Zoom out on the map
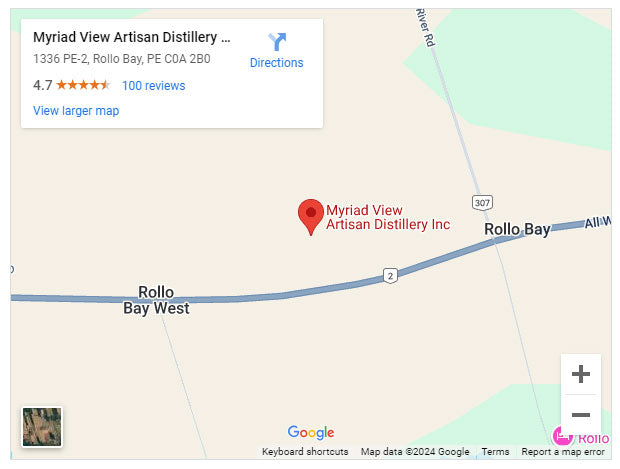 point(580,414)
